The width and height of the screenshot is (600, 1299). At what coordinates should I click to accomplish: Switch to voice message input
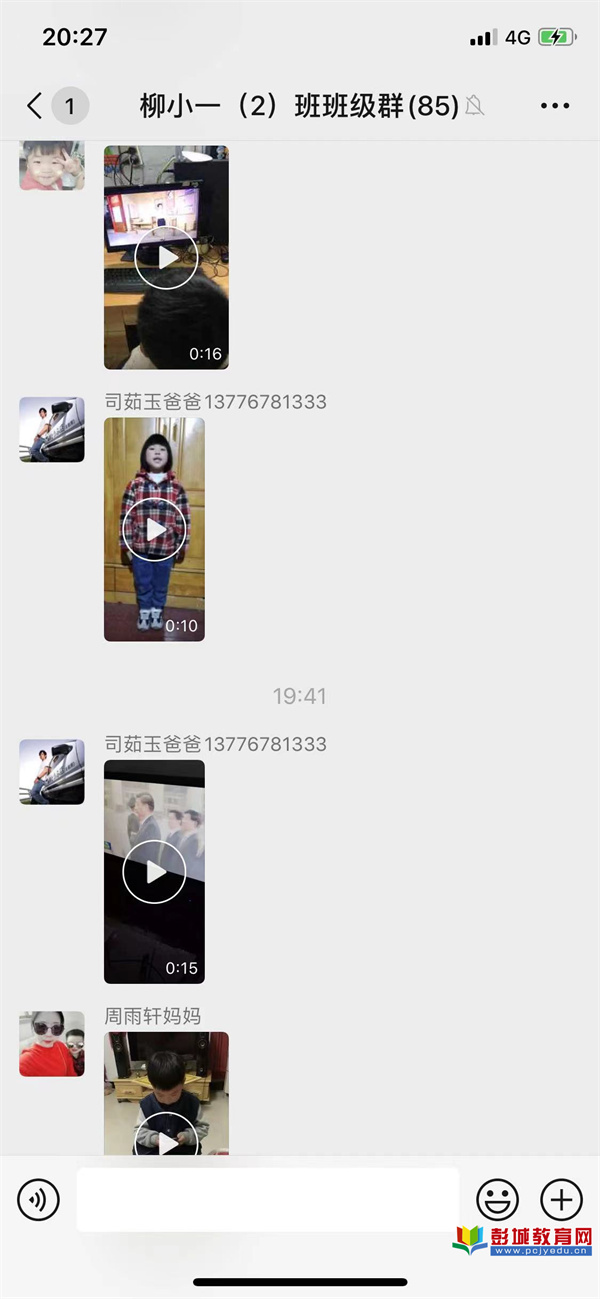(x=39, y=1198)
